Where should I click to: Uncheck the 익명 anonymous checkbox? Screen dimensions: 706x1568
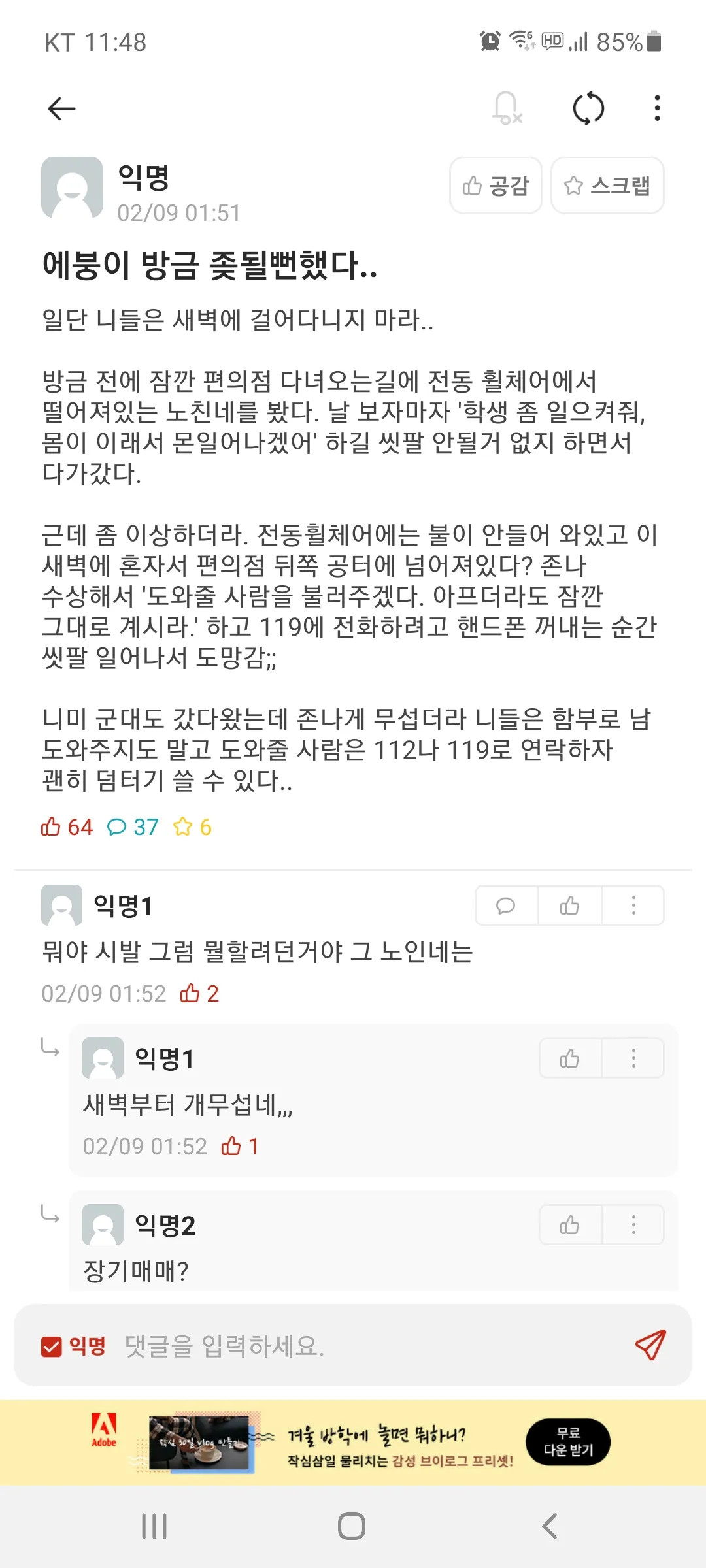click(52, 1347)
